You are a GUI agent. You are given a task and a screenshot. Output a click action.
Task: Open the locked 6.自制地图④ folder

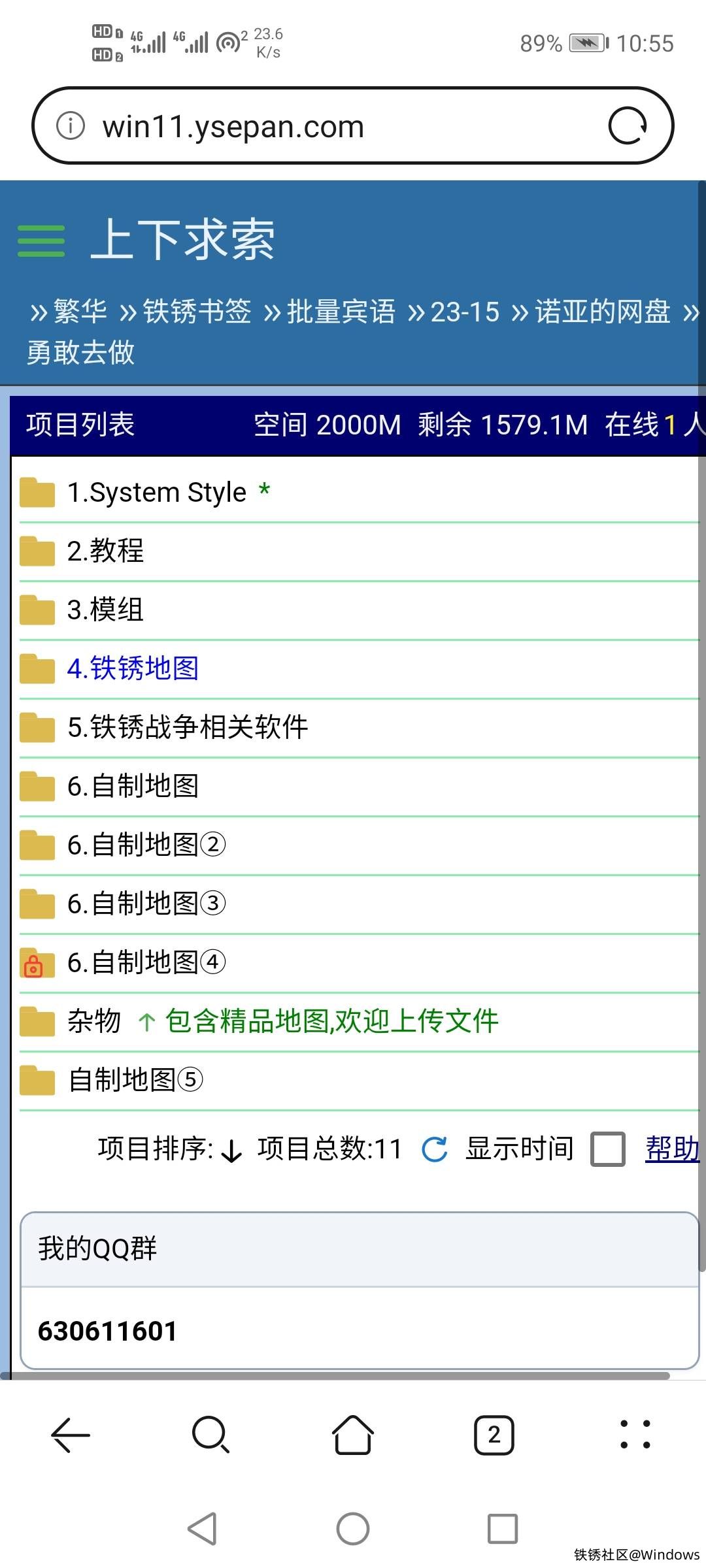point(146,962)
